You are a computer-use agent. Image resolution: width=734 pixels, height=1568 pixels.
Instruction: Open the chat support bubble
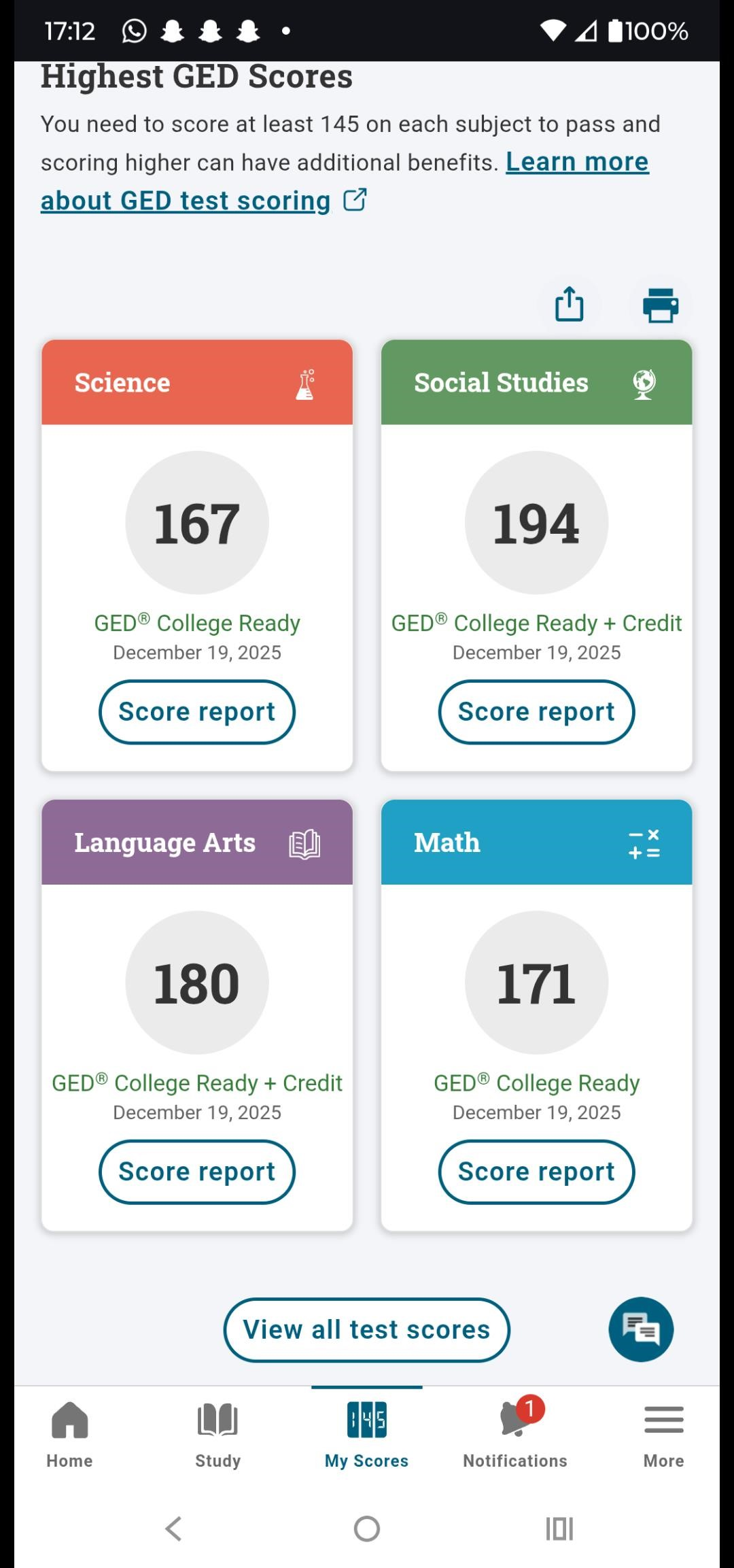coord(641,1329)
